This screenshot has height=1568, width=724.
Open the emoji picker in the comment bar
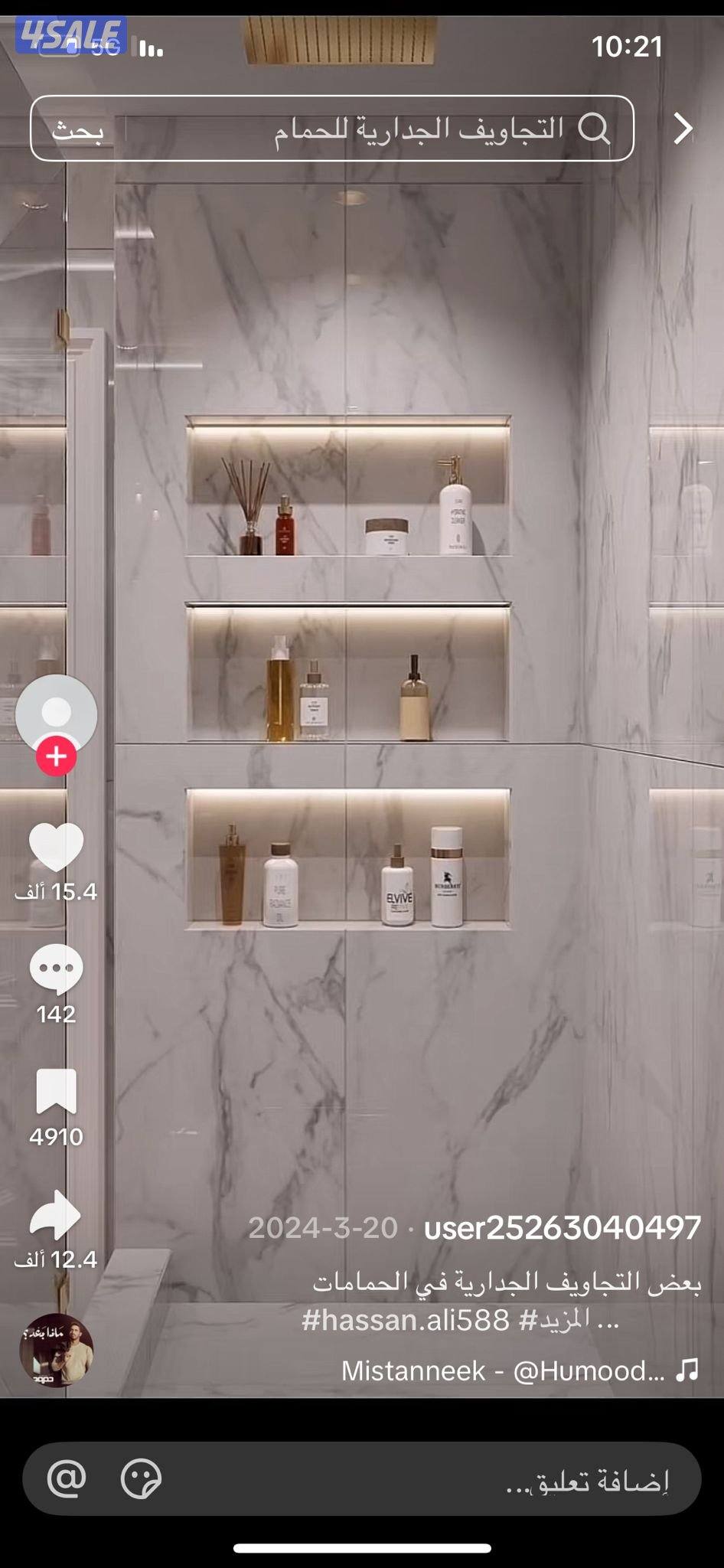142,1478
